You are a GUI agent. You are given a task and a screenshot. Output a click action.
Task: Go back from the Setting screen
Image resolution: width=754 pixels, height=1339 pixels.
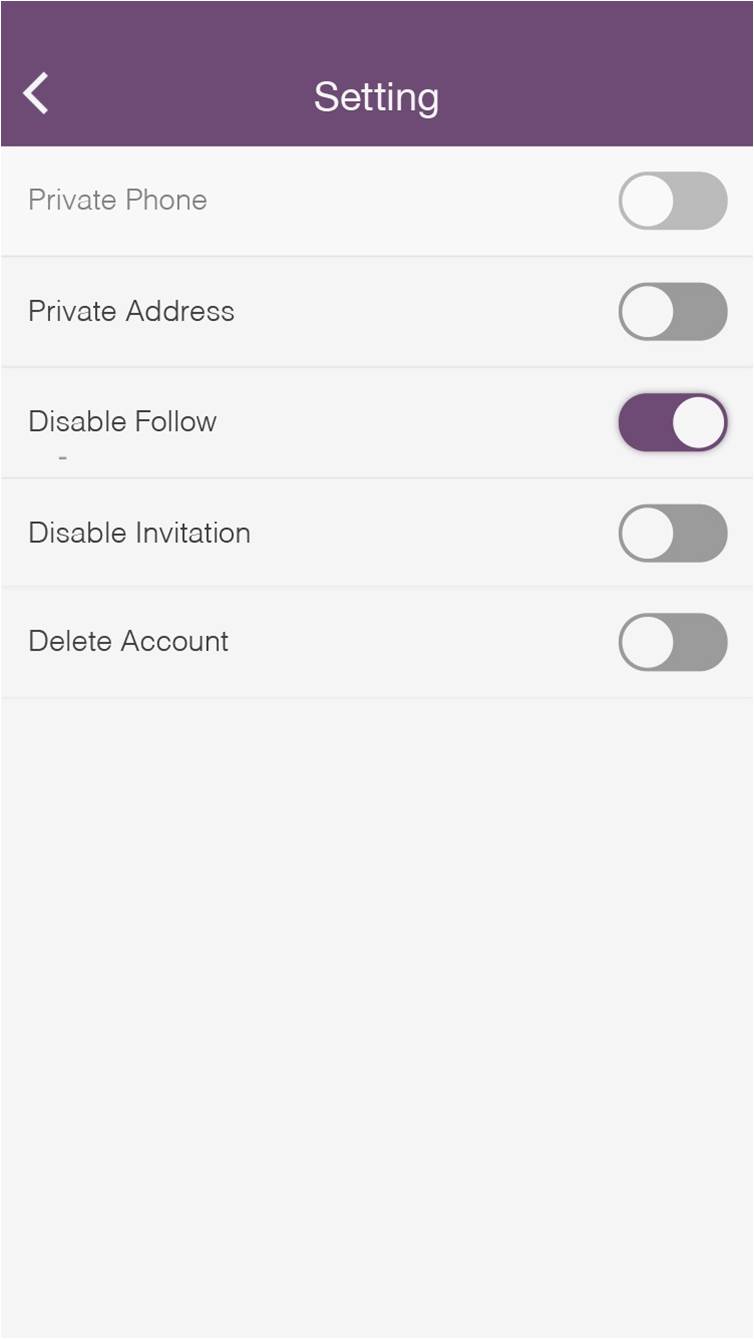click(x=36, y=95)
